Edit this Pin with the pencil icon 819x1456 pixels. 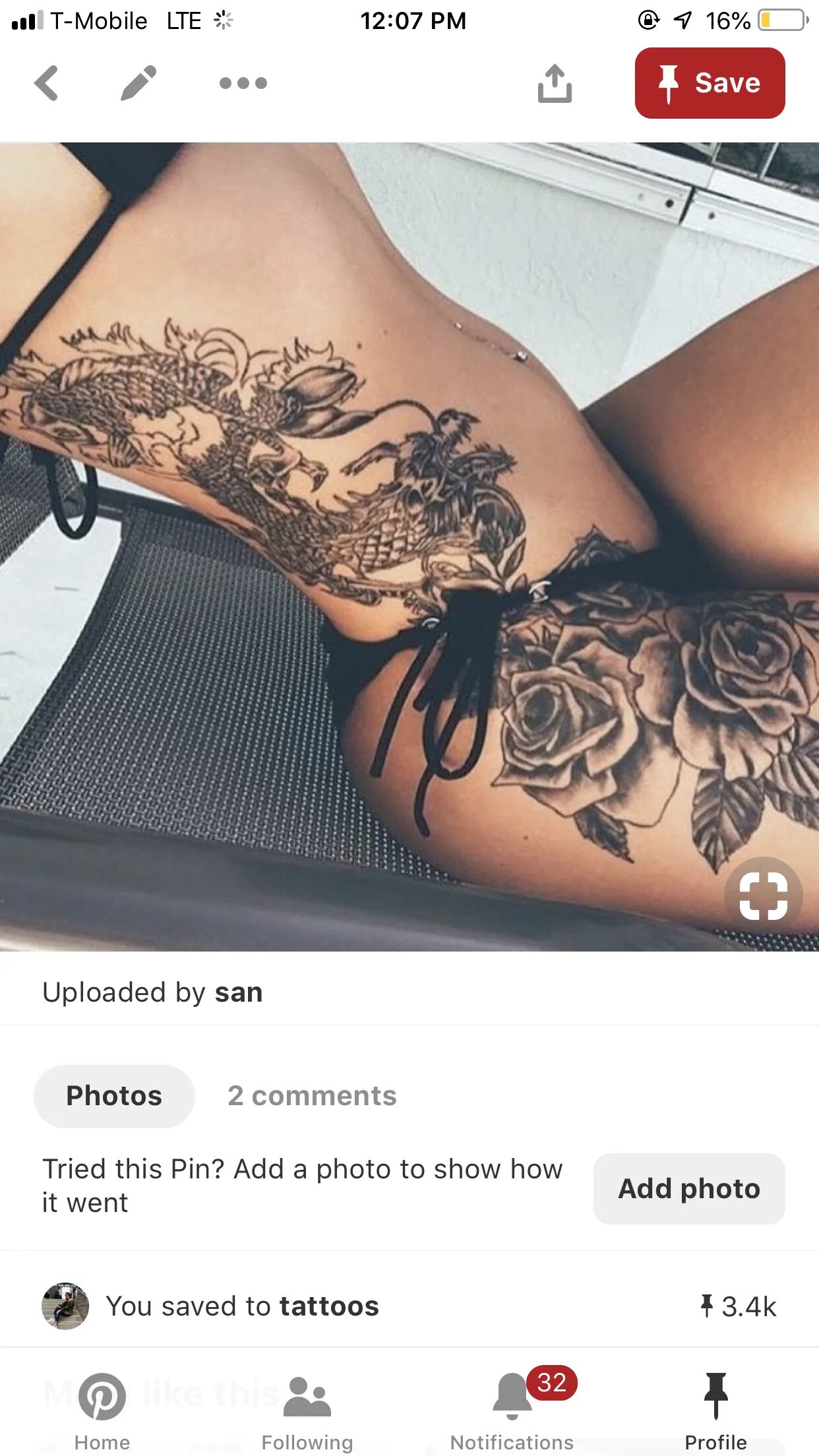[138, 83]
